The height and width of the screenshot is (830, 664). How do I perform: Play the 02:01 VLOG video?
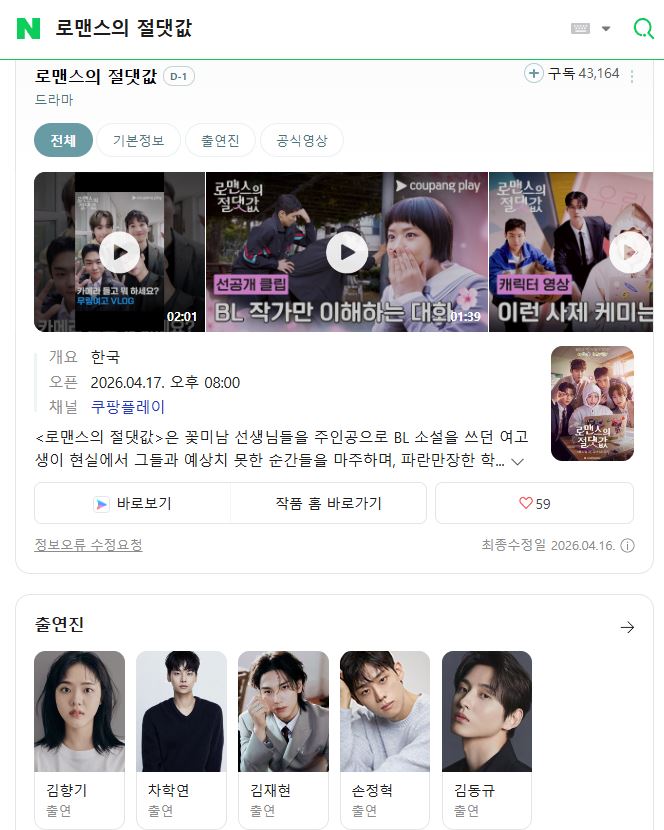[x=119, y=252]
